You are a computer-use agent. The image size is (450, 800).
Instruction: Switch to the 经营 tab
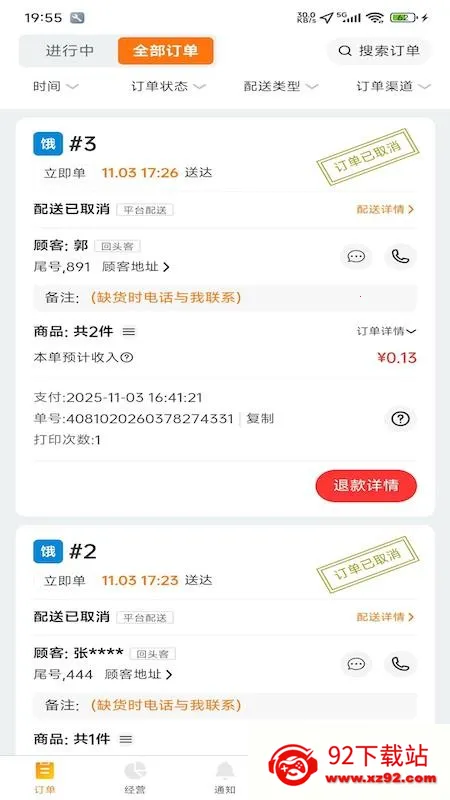click(135, 778)
